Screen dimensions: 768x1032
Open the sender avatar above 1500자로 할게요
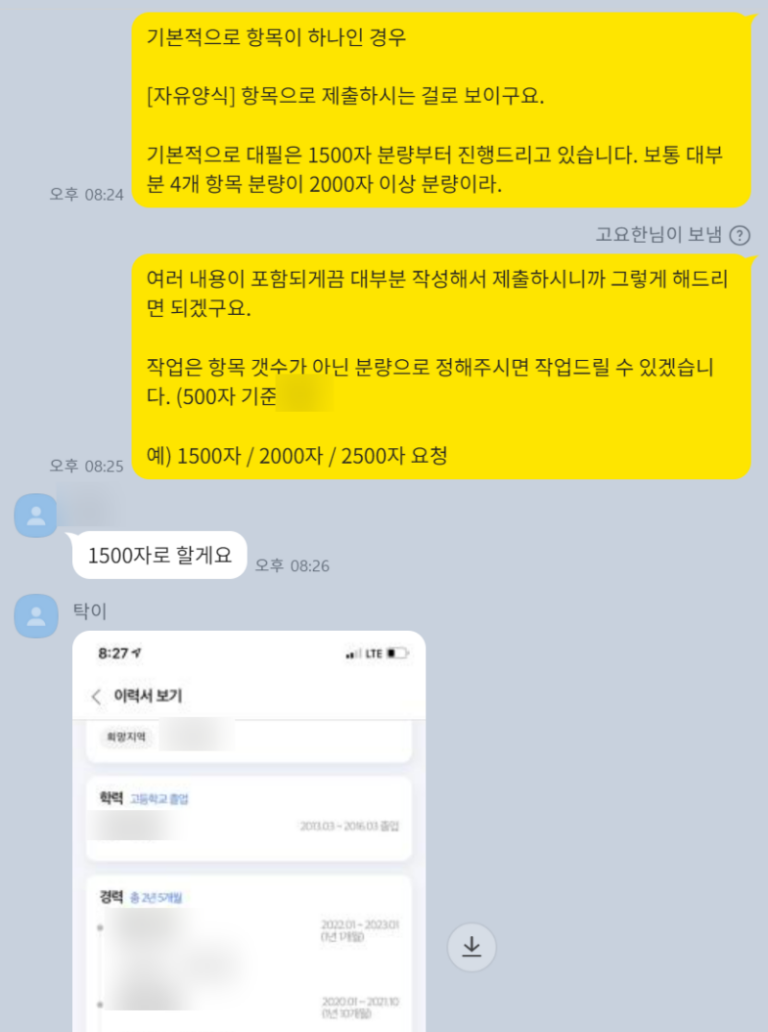click(36, 515)
